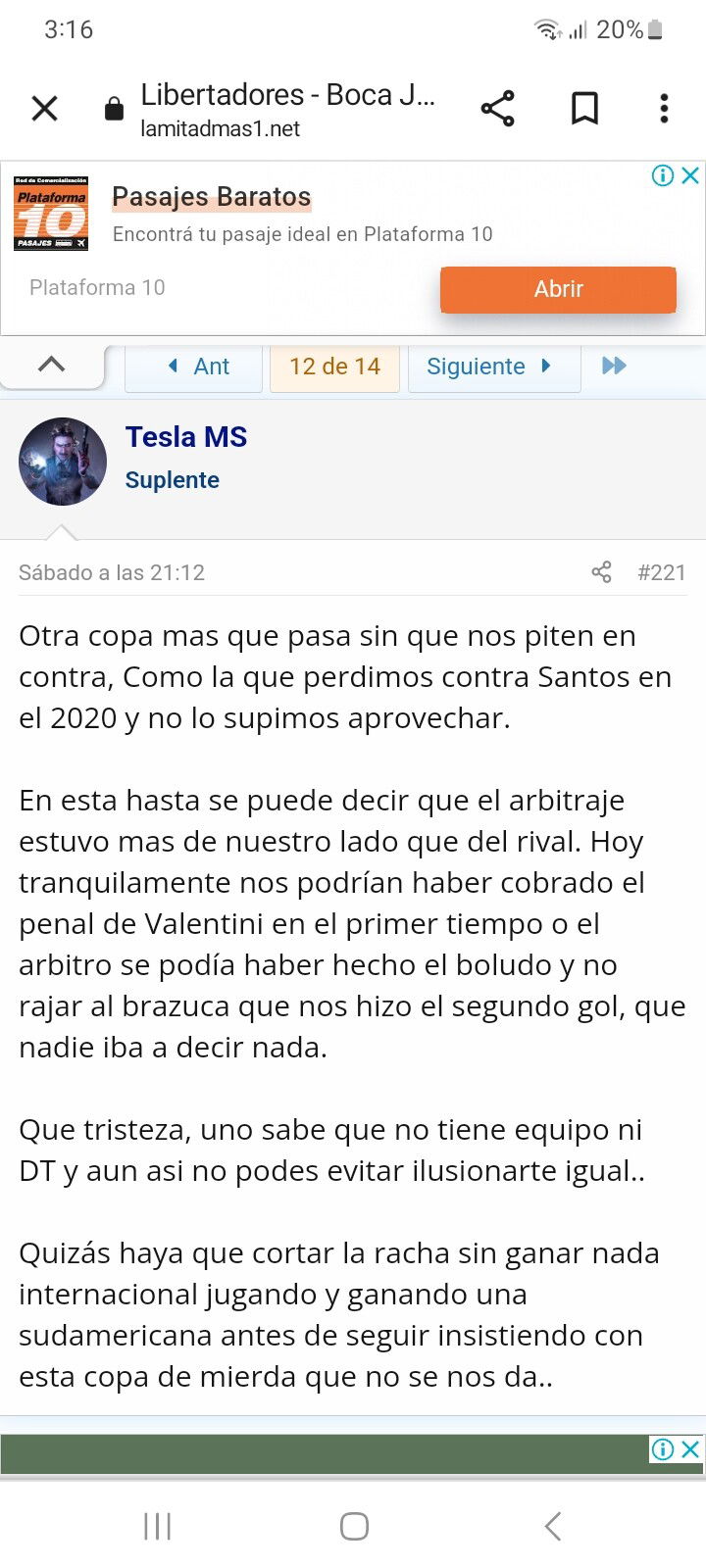Open Tesla MS's profile

point(186,437)
